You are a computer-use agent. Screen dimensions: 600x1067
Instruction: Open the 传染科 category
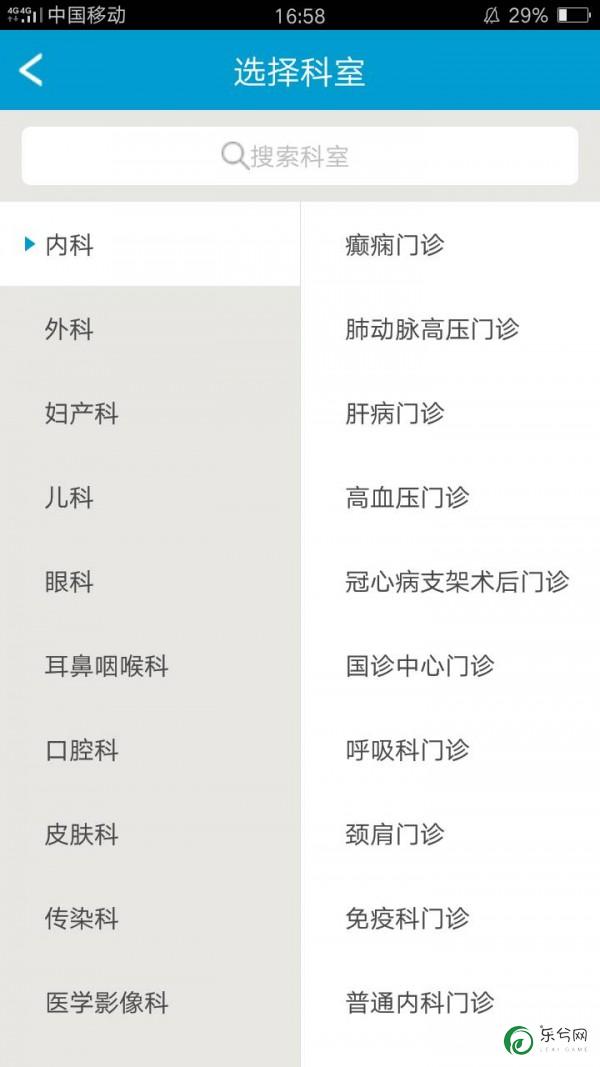point(150,919)
